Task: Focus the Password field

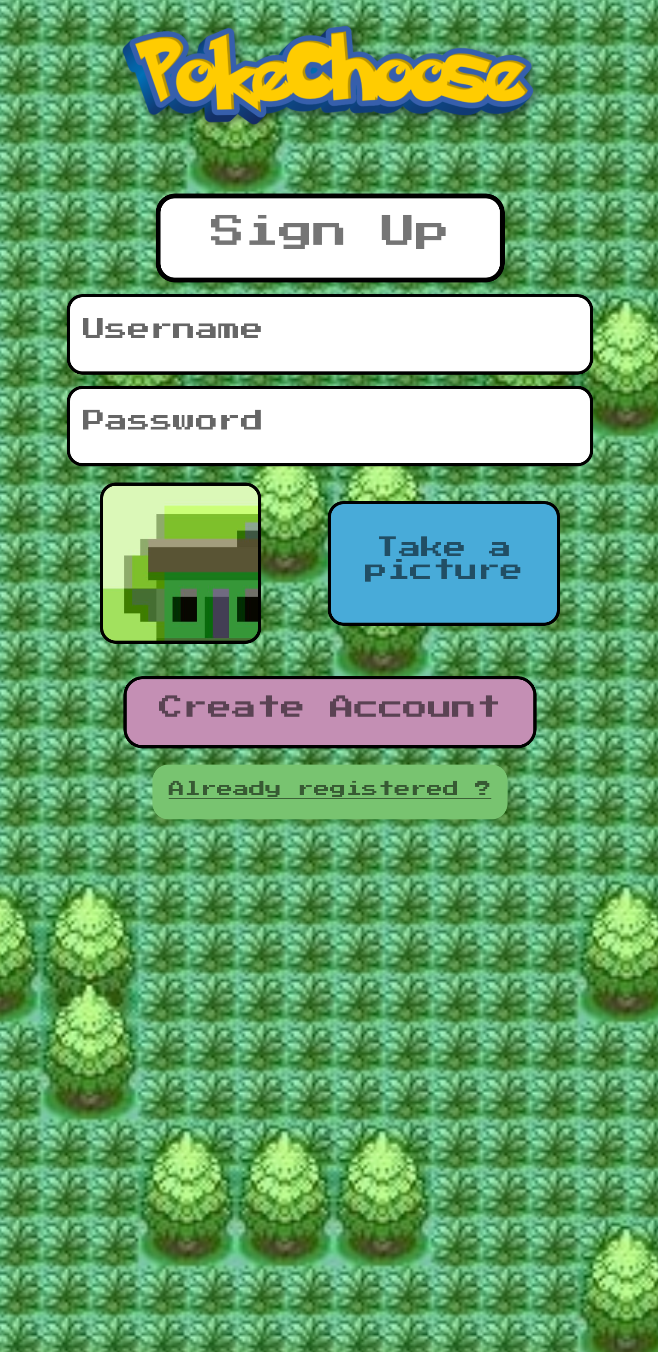Action: point(329,426)
